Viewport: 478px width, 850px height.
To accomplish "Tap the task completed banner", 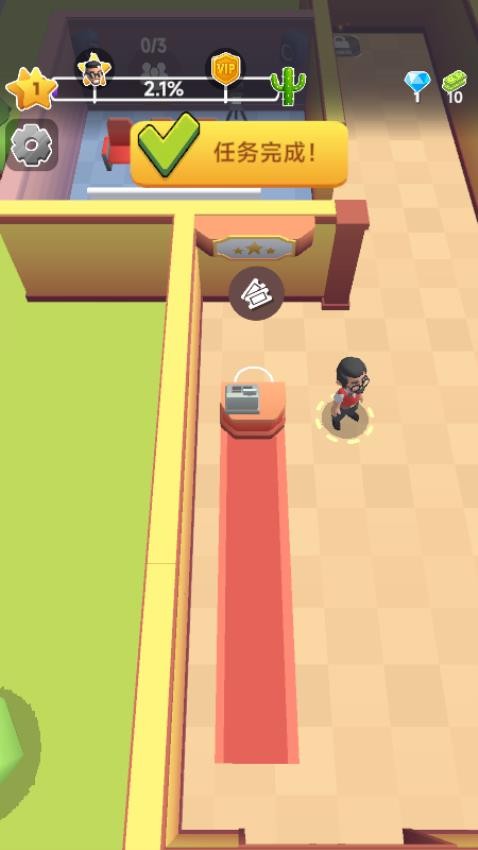I will tap(239, 153).
